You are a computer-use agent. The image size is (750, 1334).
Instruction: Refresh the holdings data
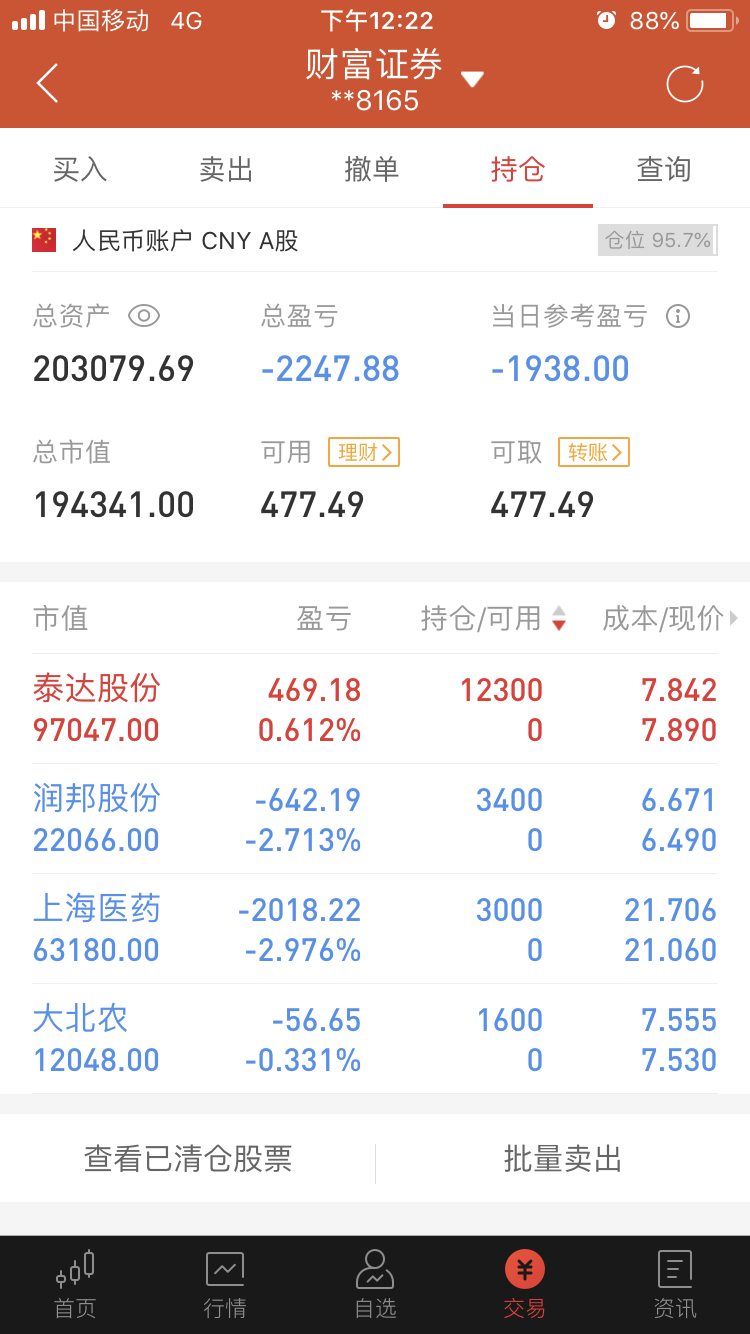(x=685, y=83)
